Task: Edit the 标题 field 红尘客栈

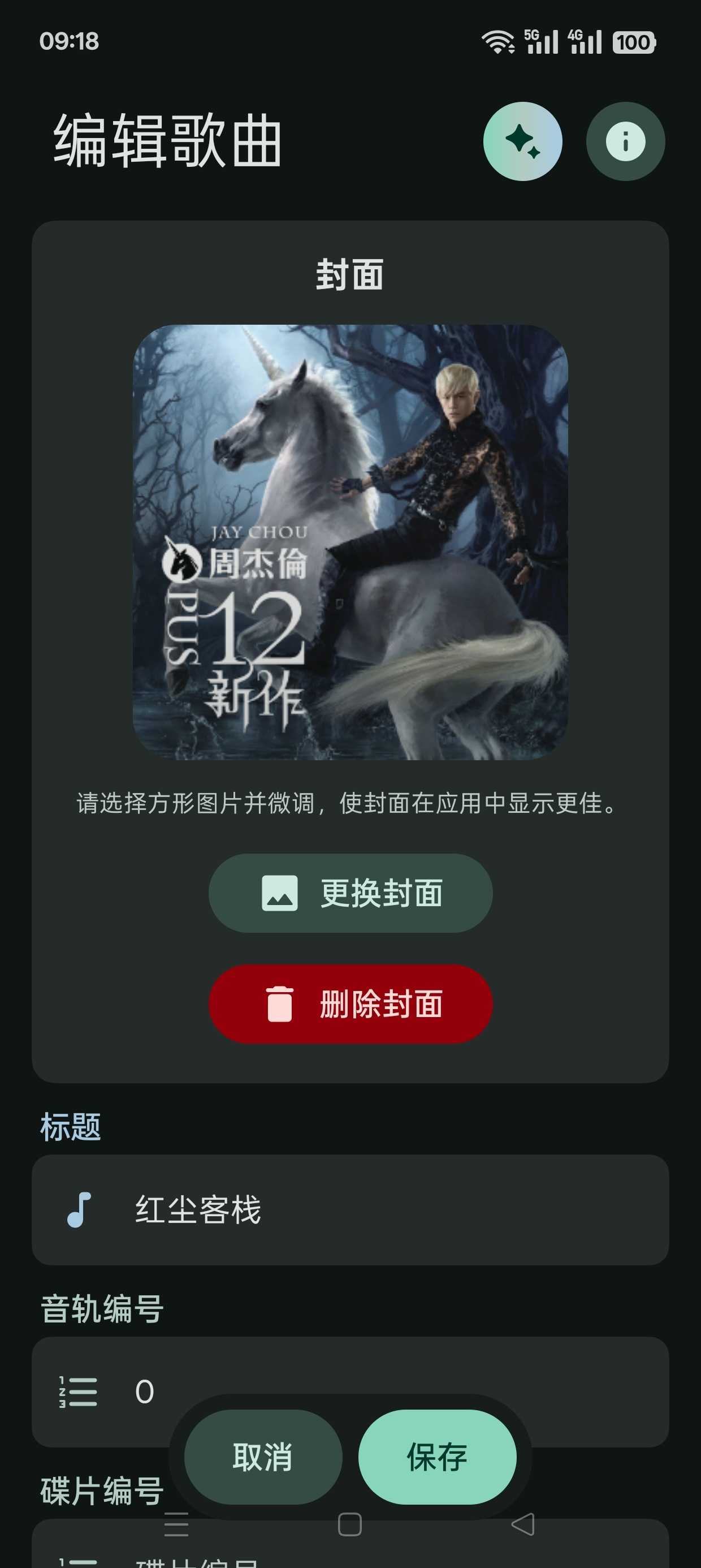Action: [x=350, y=1209]
